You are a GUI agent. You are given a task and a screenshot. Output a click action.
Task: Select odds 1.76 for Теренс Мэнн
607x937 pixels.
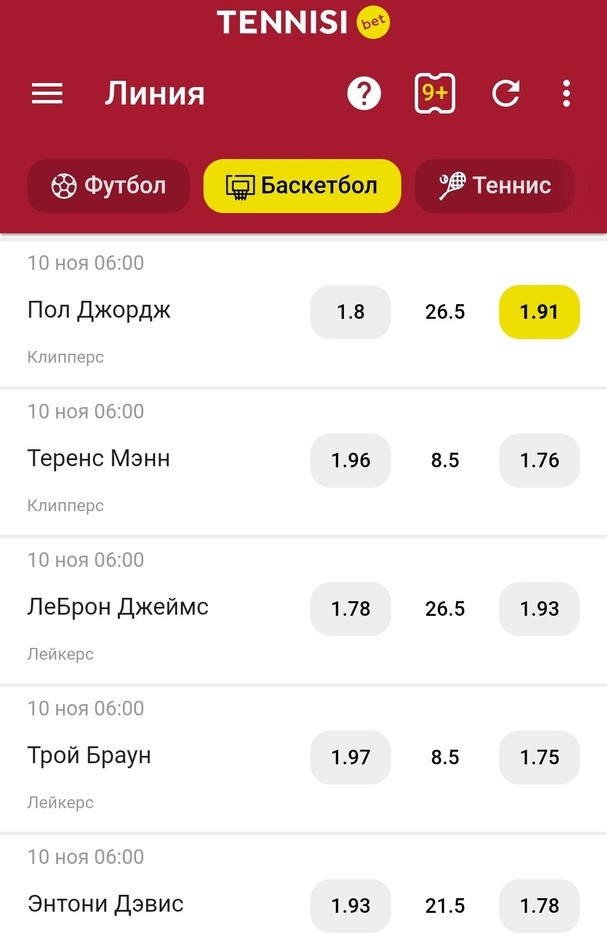(539, 460)
